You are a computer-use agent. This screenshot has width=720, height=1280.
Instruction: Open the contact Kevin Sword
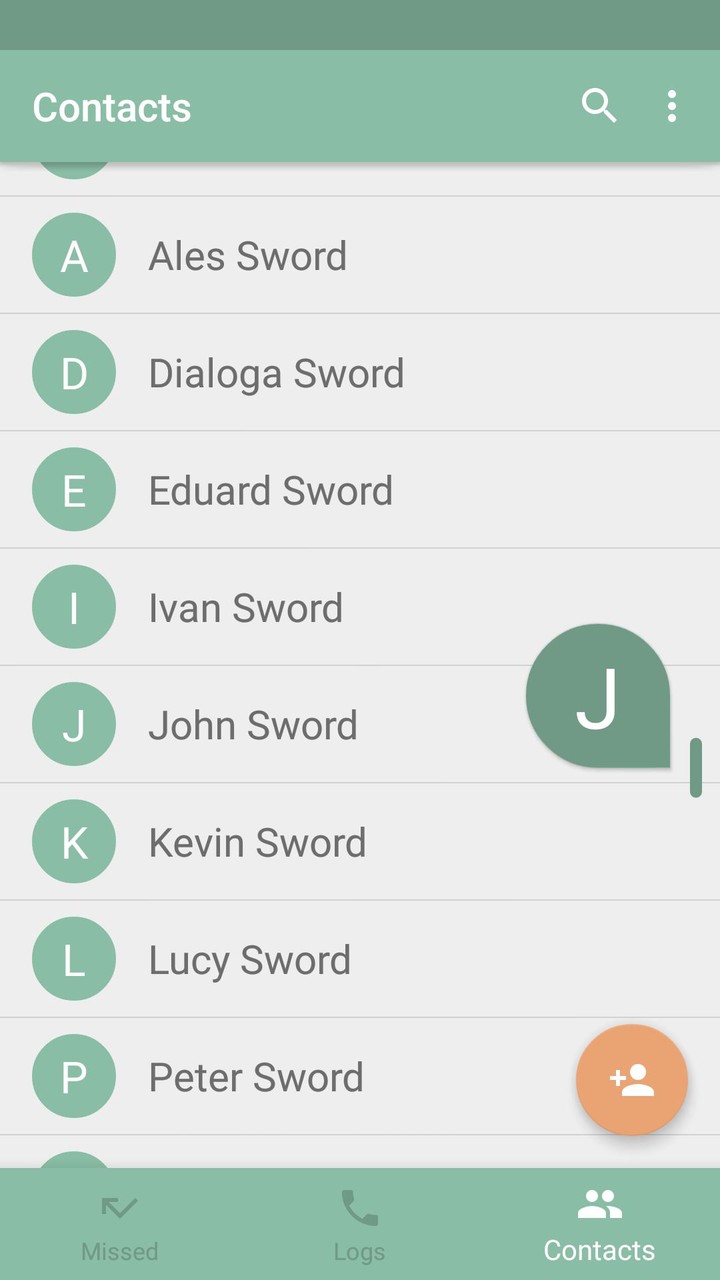[x=257, y=841]
